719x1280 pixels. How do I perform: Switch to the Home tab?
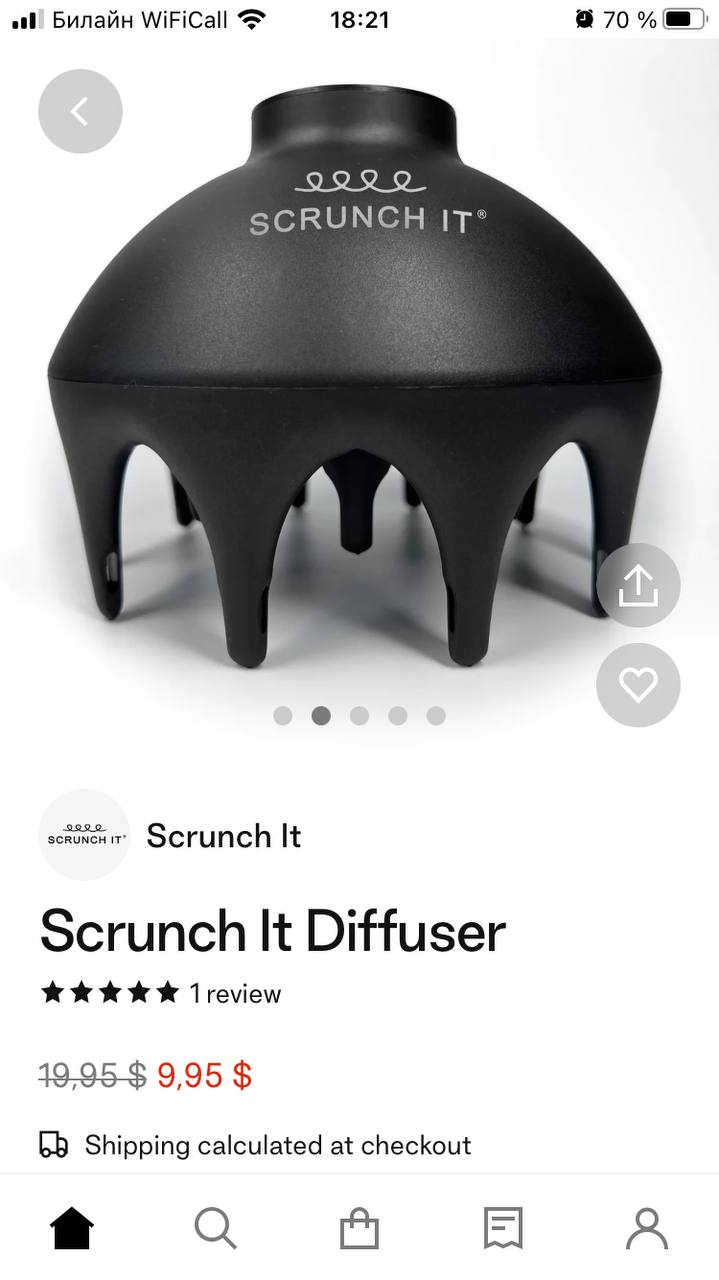click(x=72, y=1227)
